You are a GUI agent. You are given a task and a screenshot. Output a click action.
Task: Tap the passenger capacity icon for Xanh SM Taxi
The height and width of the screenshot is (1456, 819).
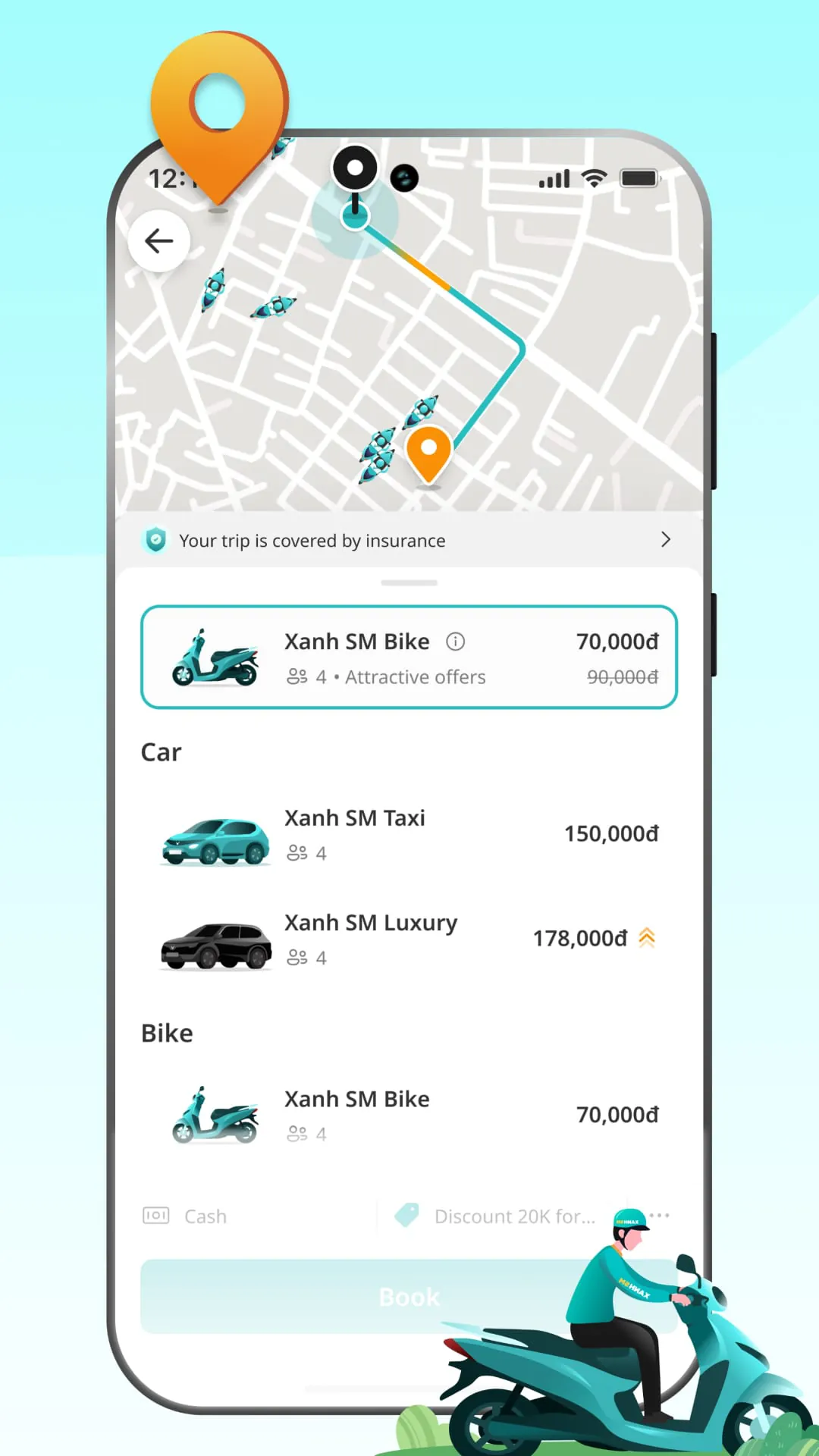pos(297,852)
